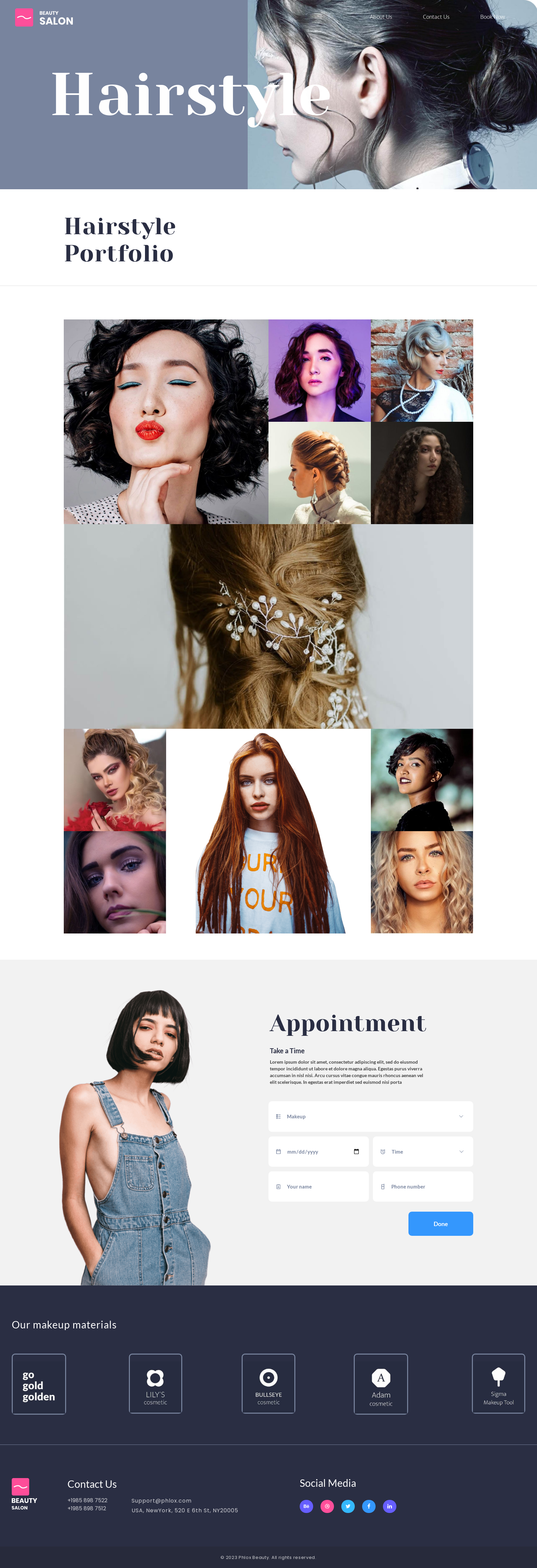537x1568 pixels.
Task: Focus the Your name field
Action: tap(318, 1186)
